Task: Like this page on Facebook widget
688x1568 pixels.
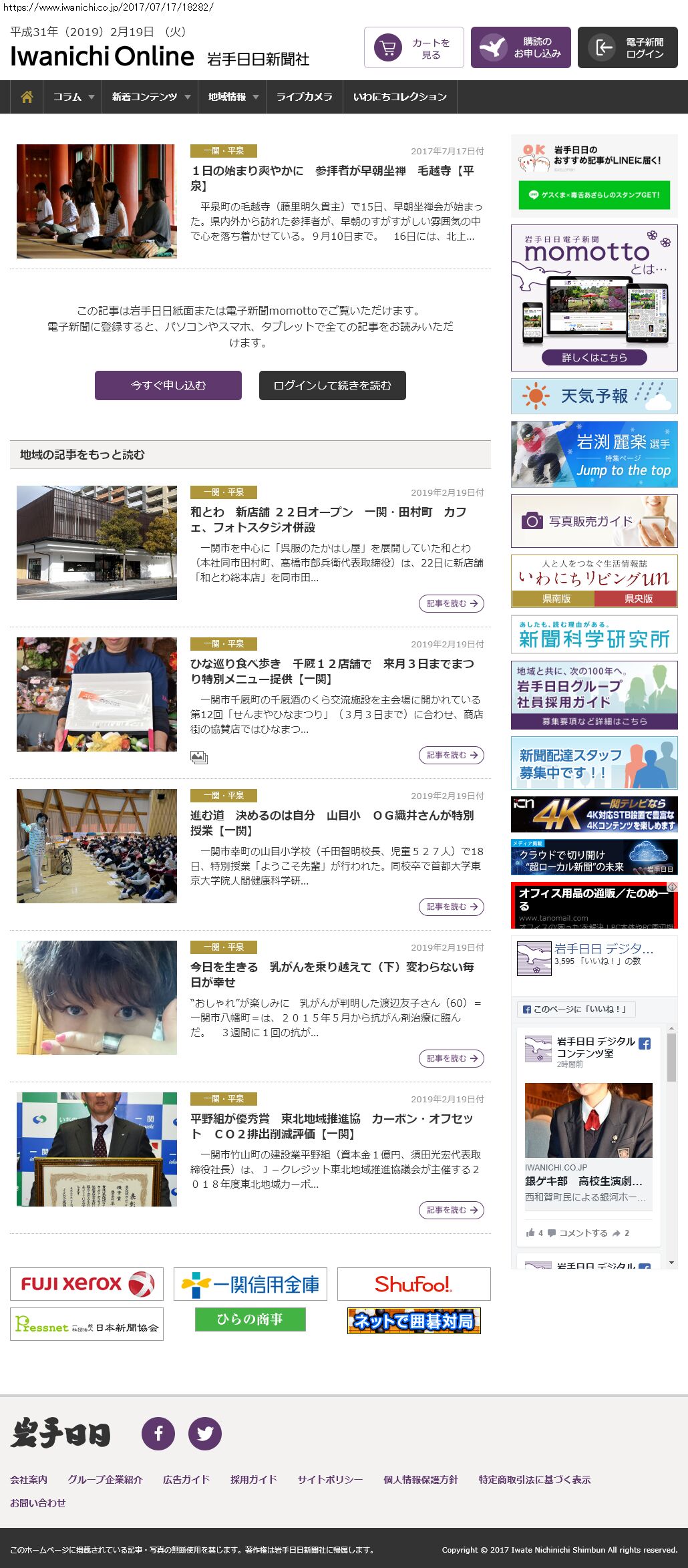Action: pyautogui.click(x=576, y=1009)
